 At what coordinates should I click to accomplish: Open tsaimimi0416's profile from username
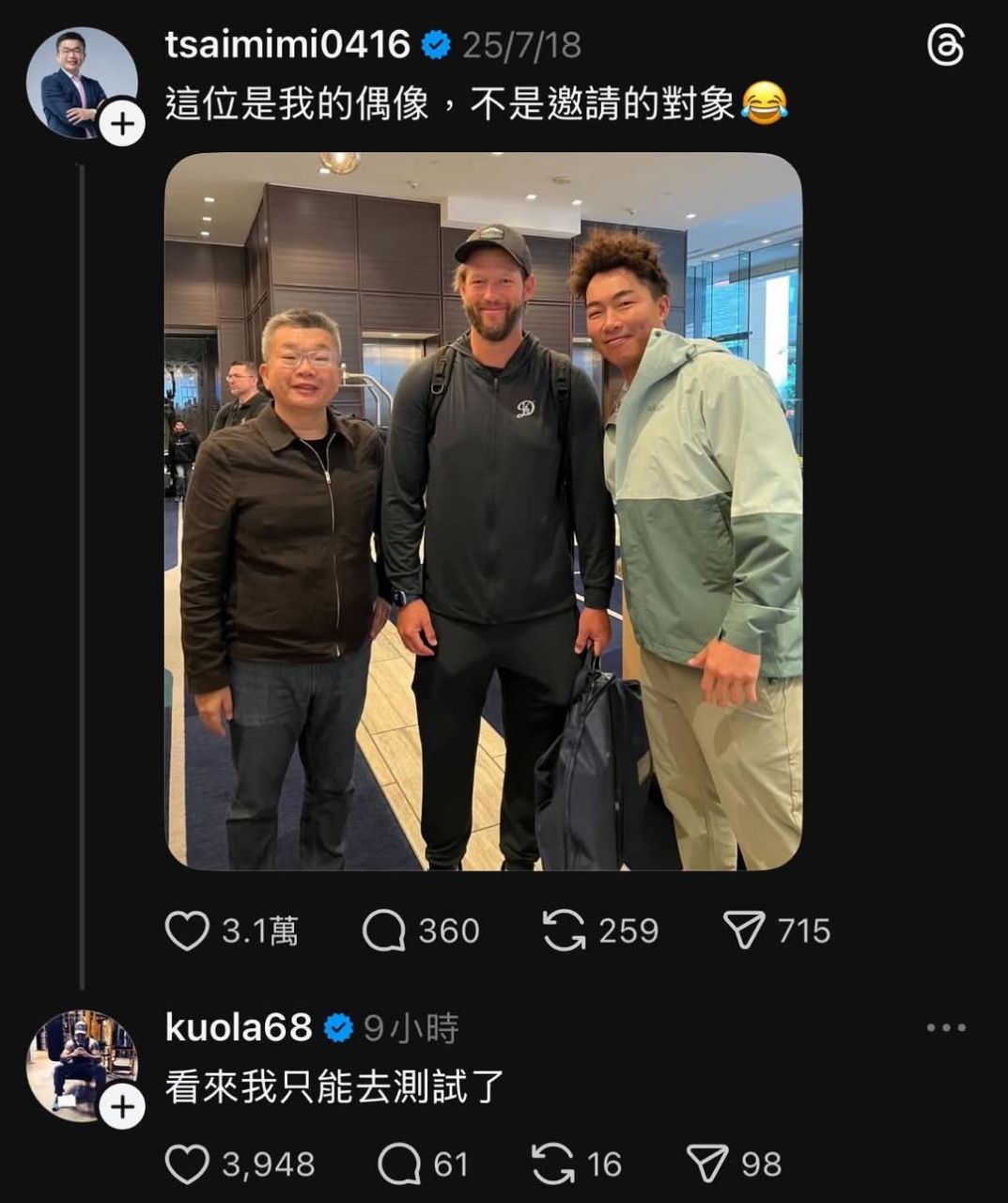pyautogui.click(x=287, y=44)
